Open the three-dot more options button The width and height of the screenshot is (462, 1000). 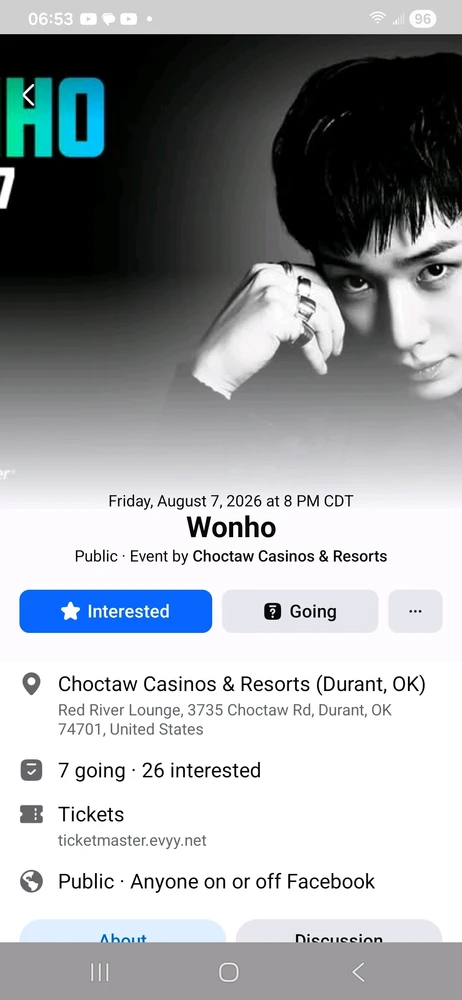click(x=415, y=611)
